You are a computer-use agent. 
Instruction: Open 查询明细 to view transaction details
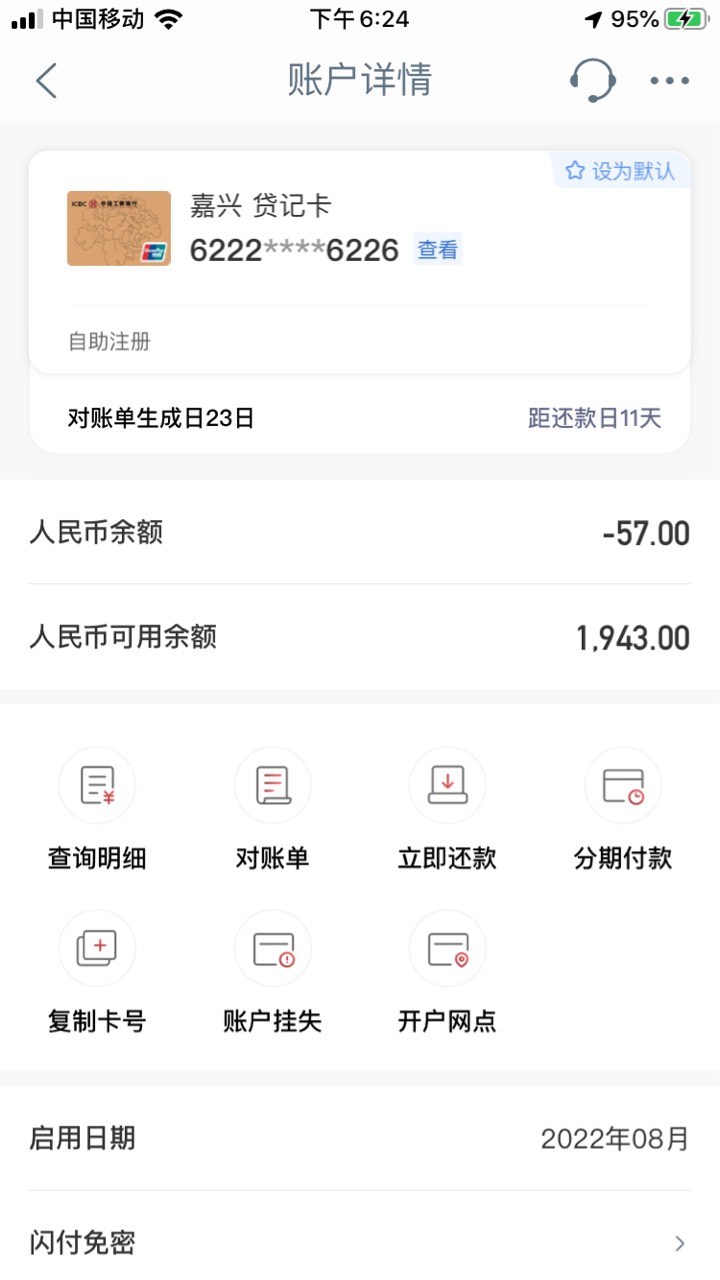[x=97, y=809]
